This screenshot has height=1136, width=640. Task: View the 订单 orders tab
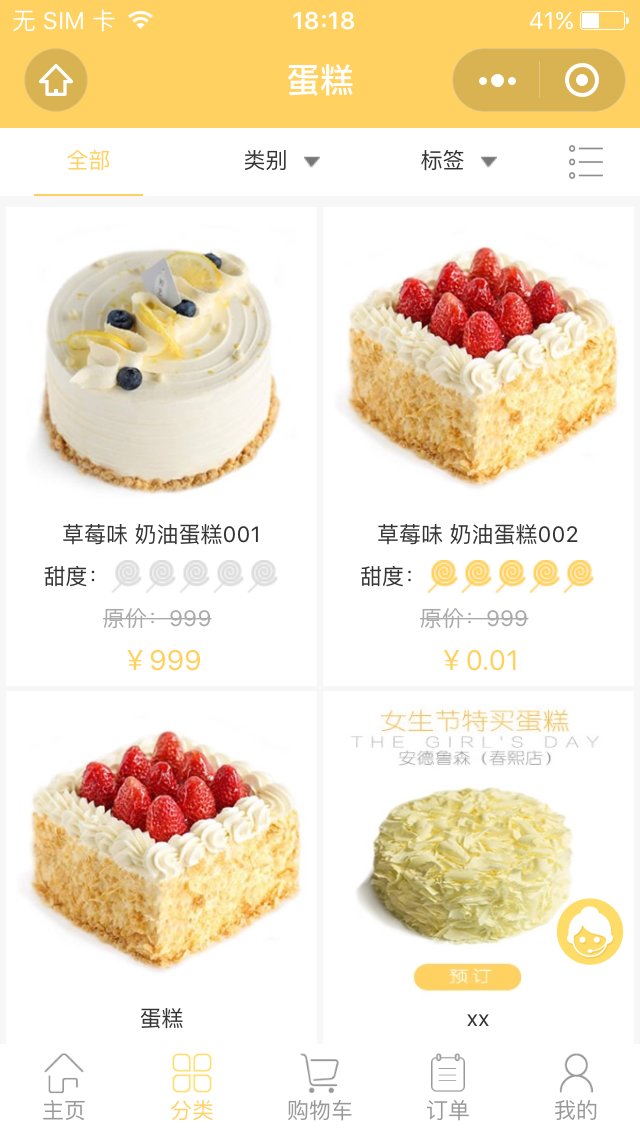447,1087
